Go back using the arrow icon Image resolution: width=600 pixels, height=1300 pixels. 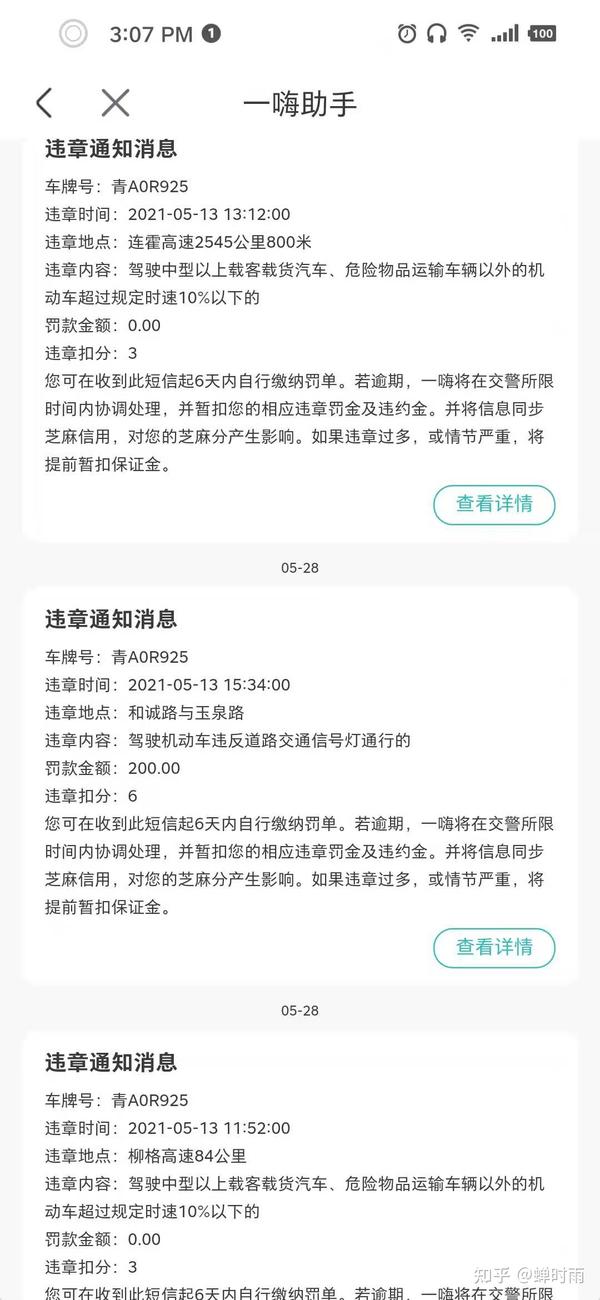click(x=43, y=102)
